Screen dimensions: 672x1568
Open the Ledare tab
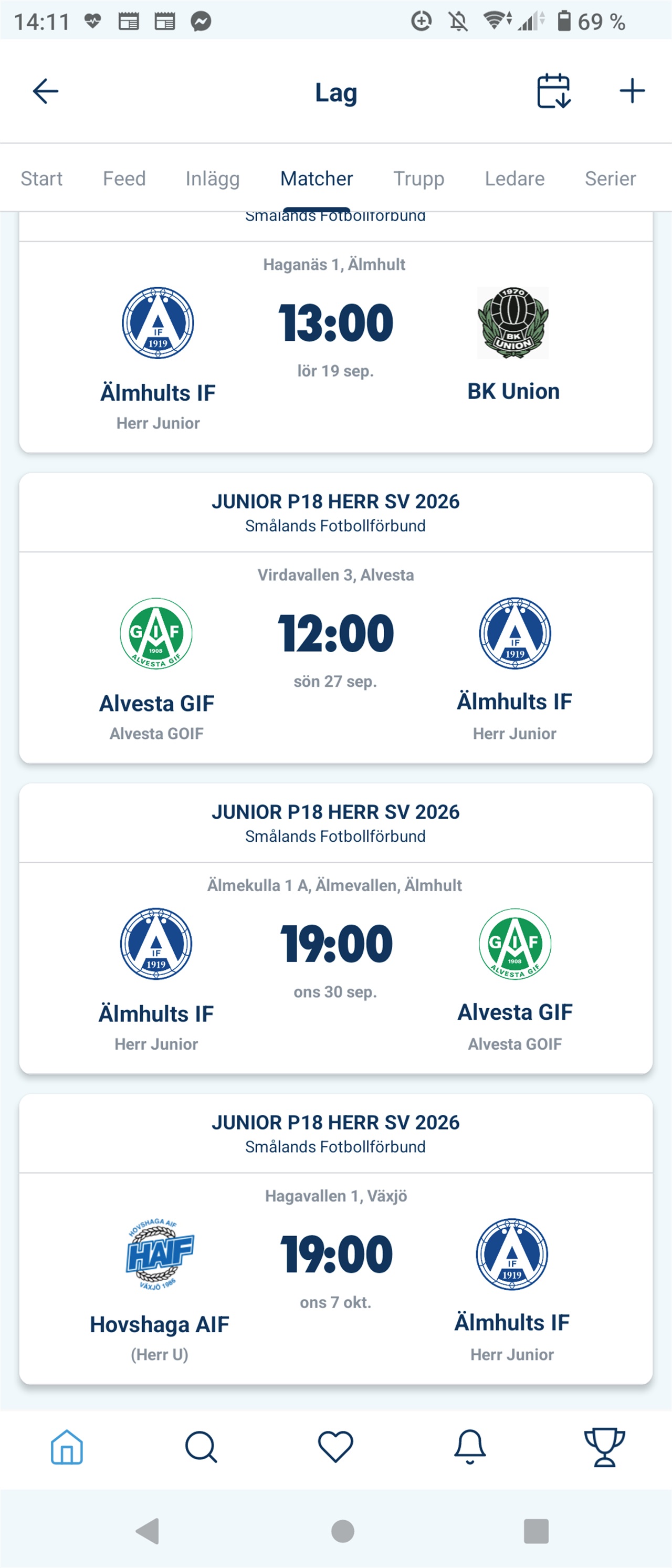click(x=514, y=179)
